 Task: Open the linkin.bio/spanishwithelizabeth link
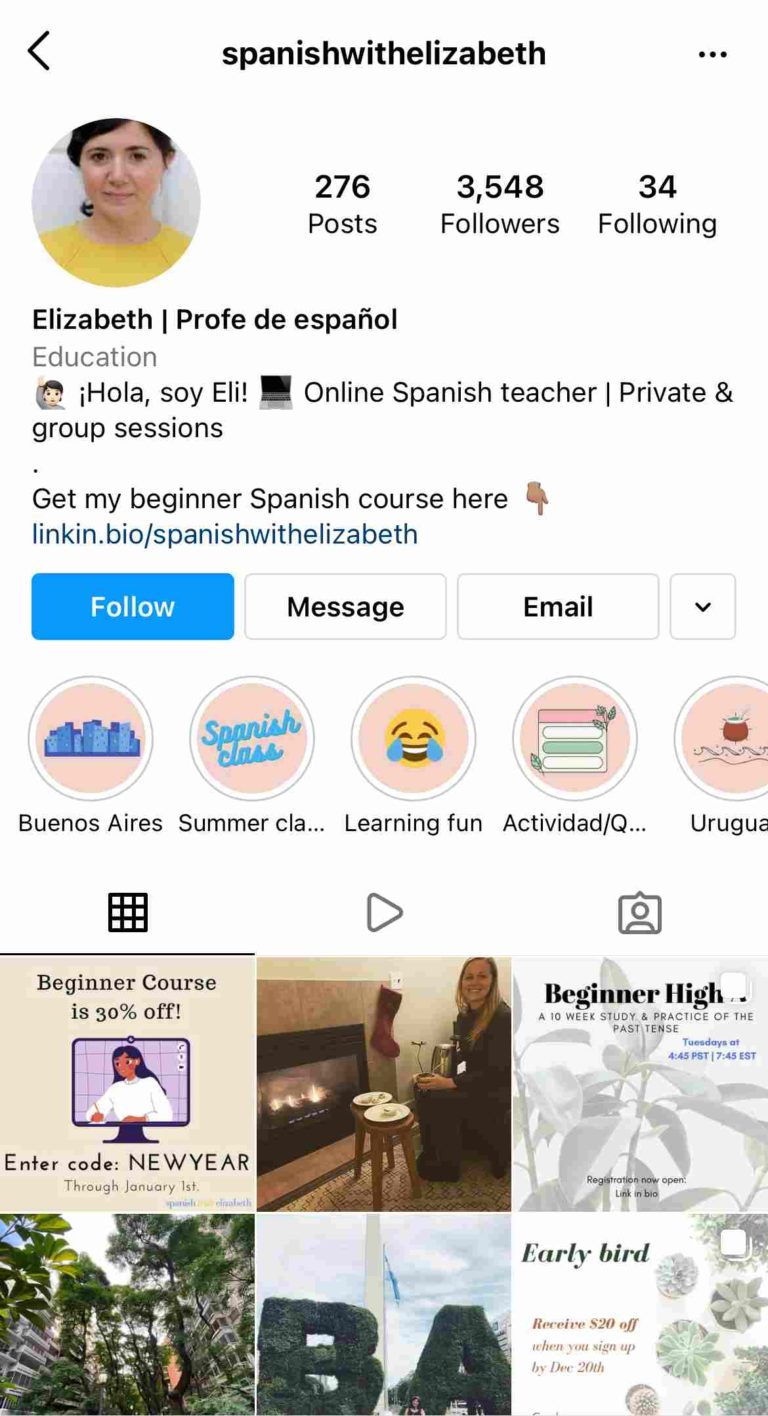(225, 534)
